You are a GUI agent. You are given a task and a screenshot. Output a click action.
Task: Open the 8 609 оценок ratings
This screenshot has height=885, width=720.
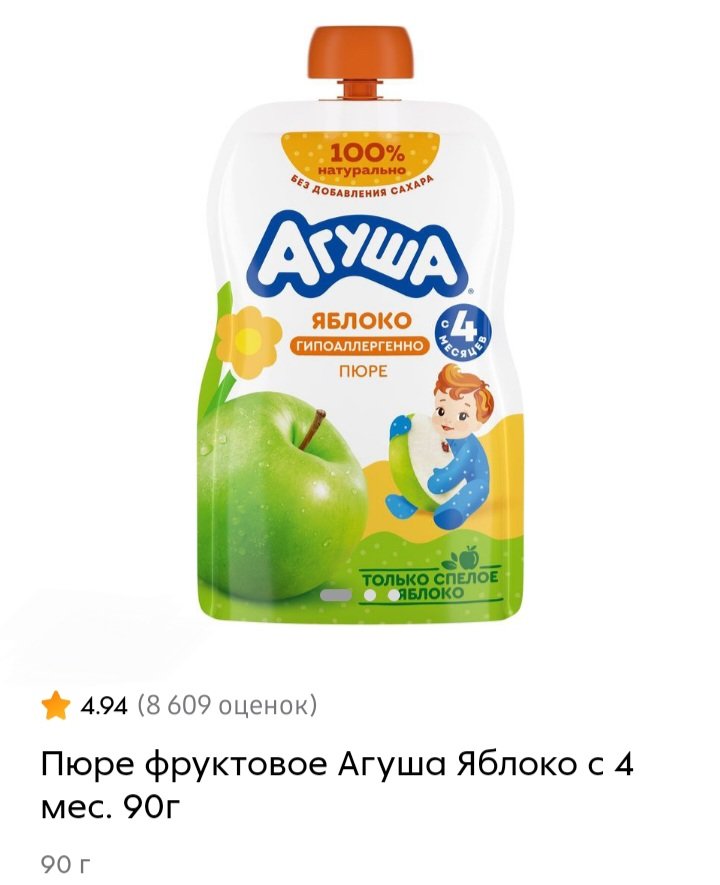click(226, 706)
